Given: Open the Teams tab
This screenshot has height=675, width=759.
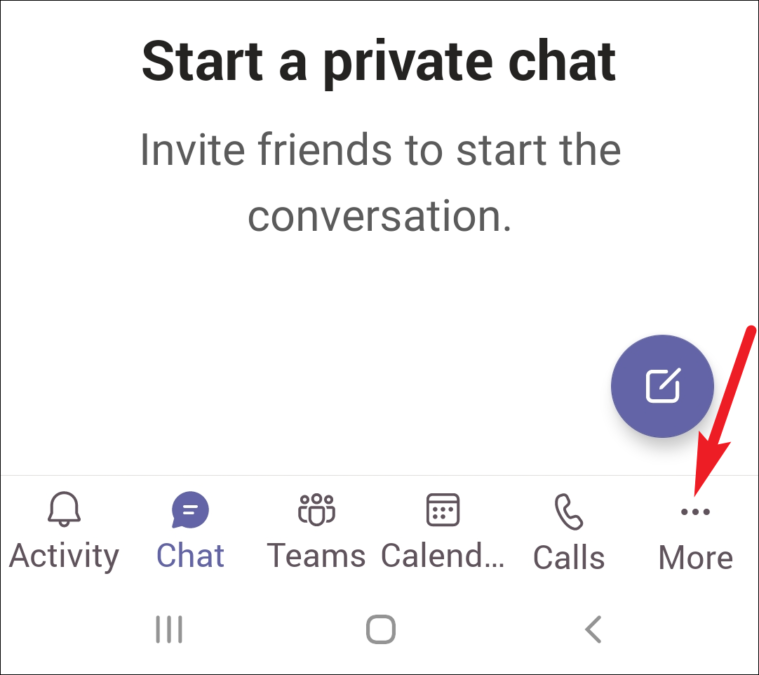Looking at the screenshot, I should click(x=316, y=531).
